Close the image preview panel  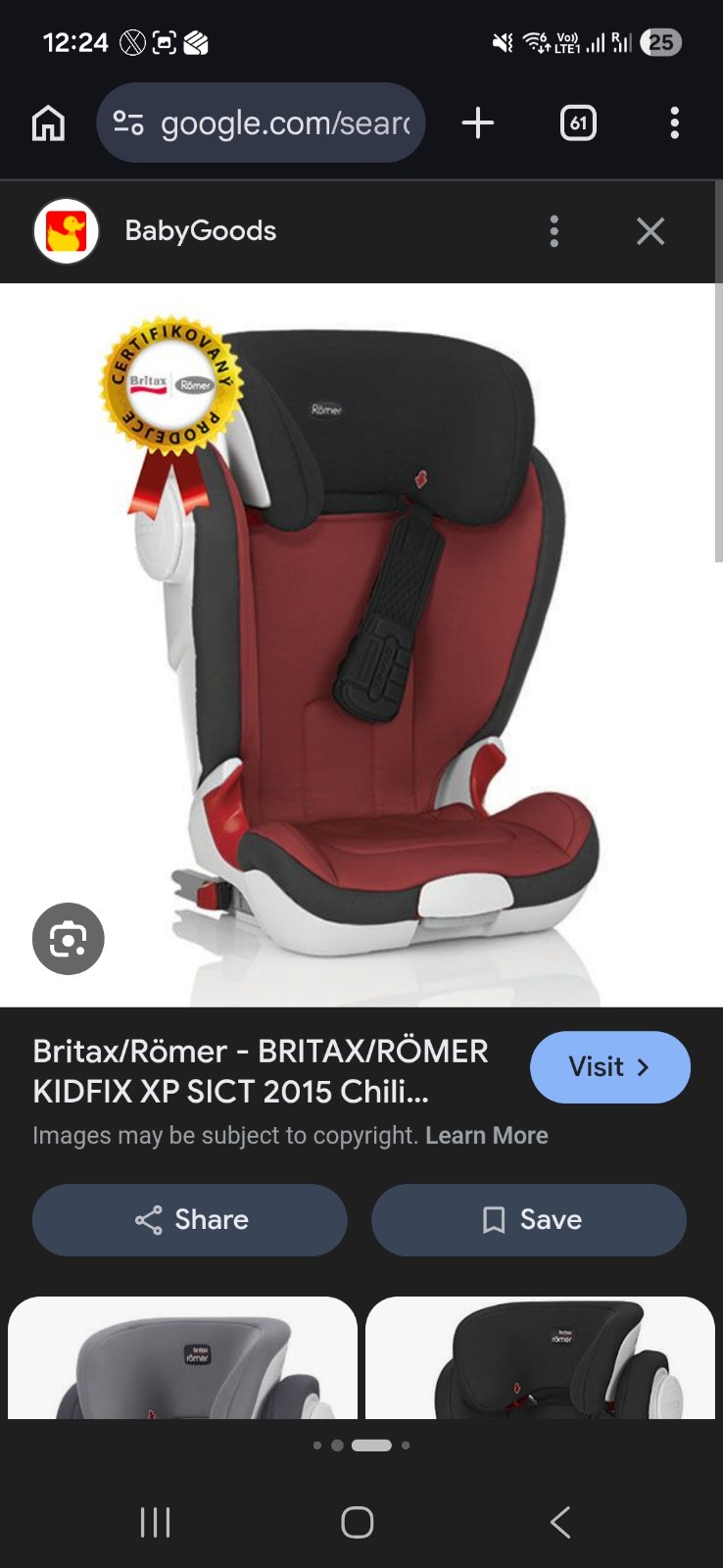[x=651, y=231]
